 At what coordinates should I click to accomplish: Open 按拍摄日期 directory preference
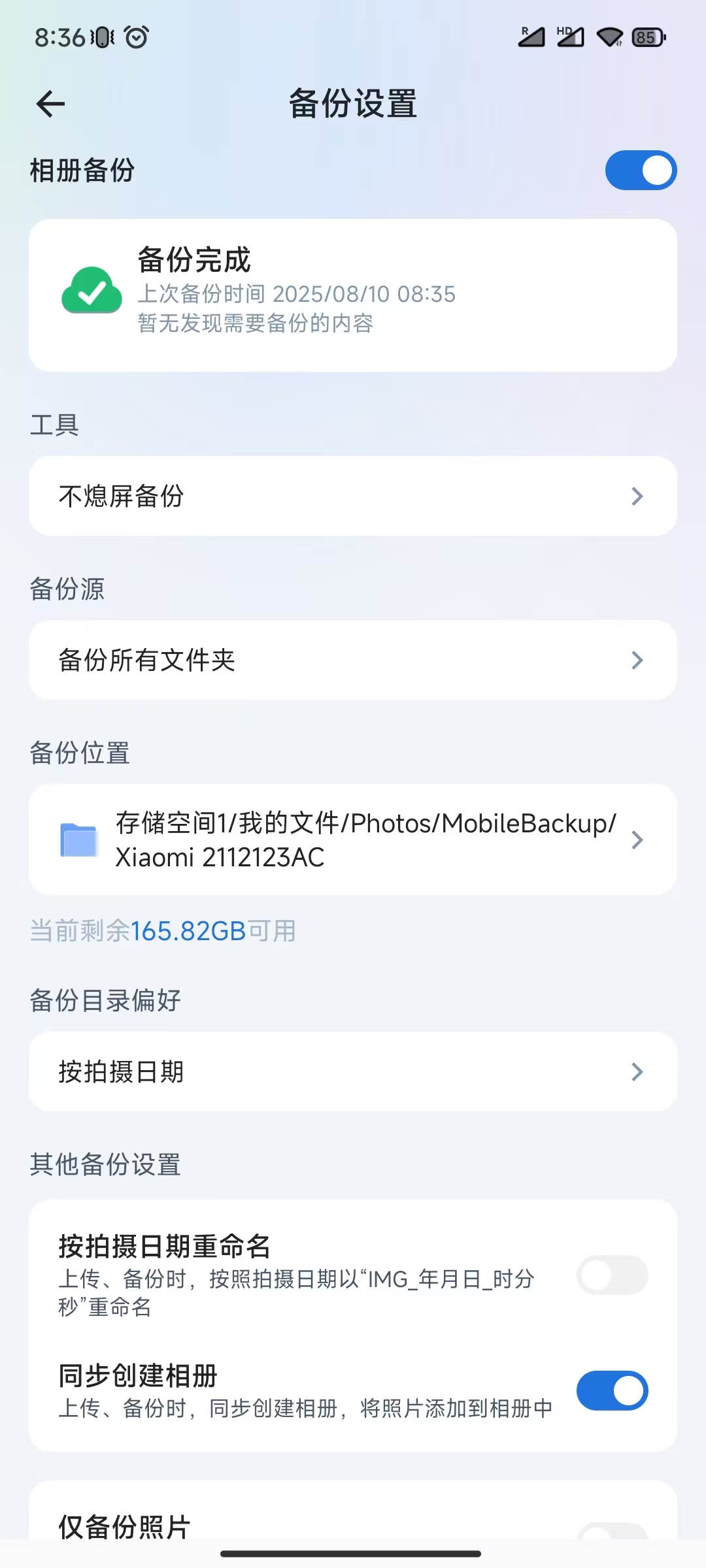(x=353, y=1072)
